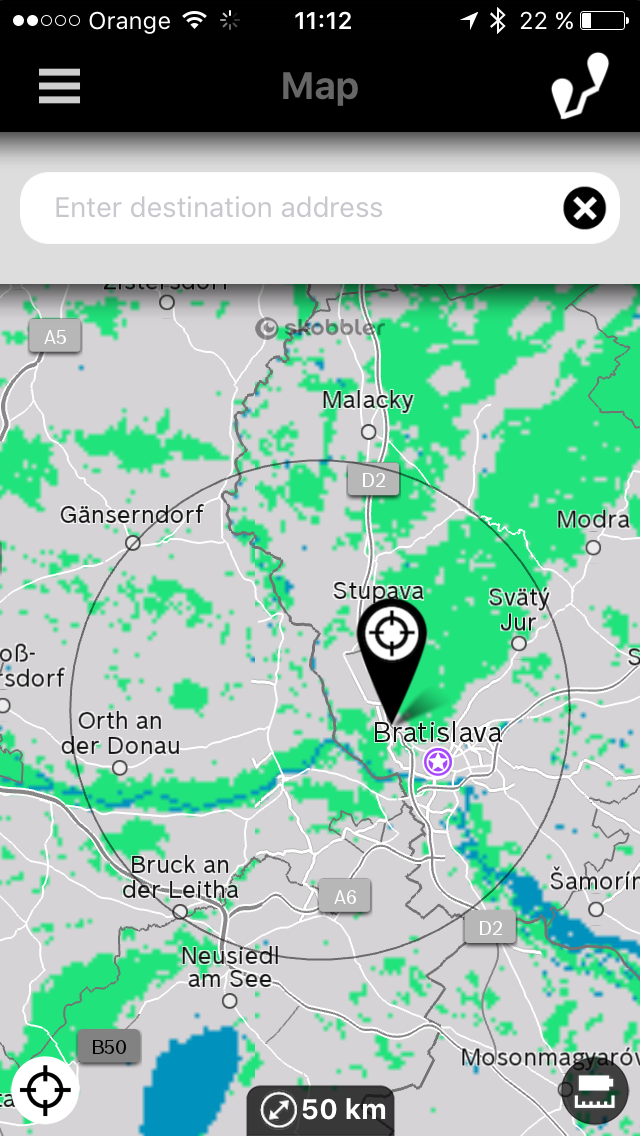This screenshot has height=1136, width=640.
Task: Open the hamburger menu
Action: [59, 86]
